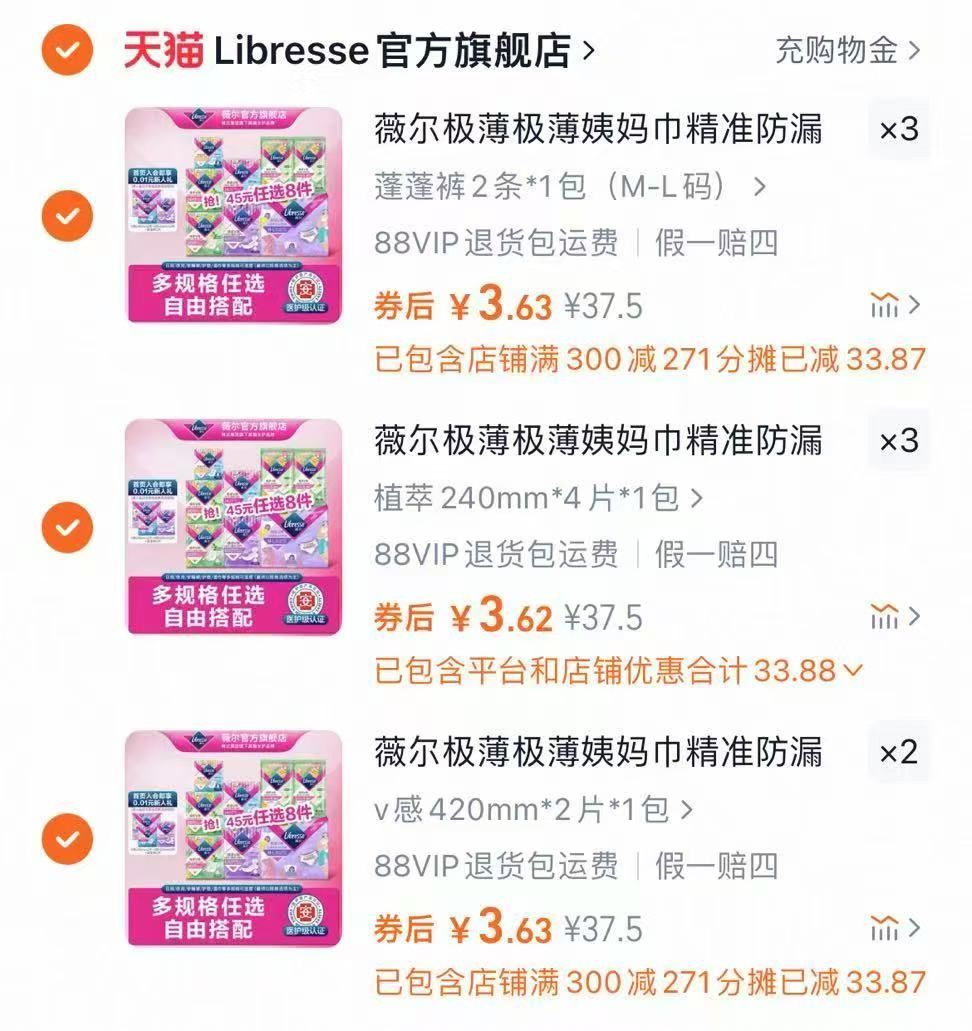
Task: Uncheck the 蓬蓬裤 product selection circle
Action: (x=65, y=216)
